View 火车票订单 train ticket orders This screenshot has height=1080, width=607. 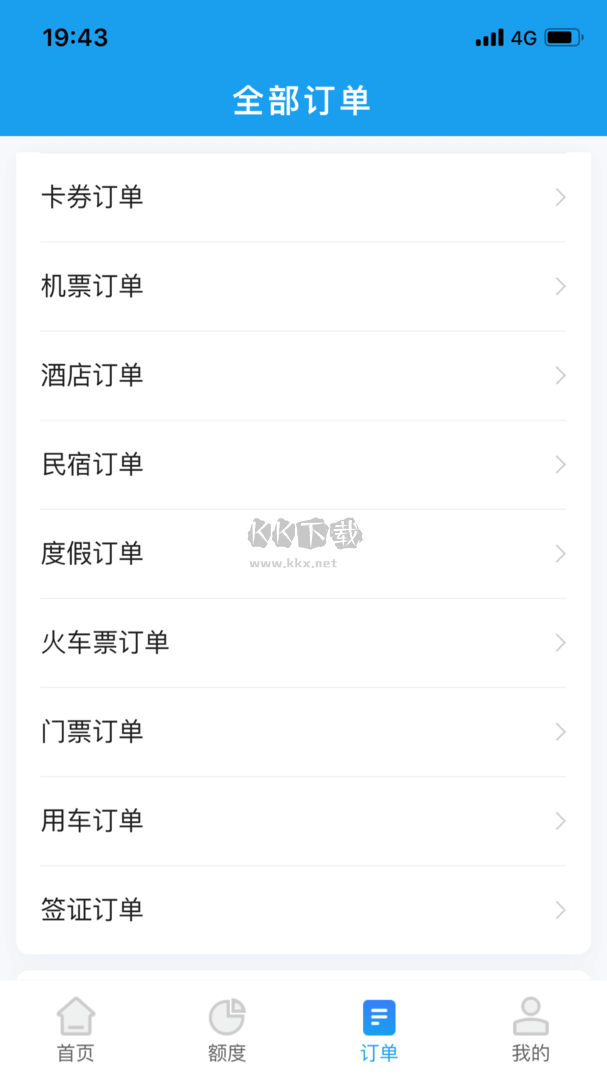tap(303, 642)
